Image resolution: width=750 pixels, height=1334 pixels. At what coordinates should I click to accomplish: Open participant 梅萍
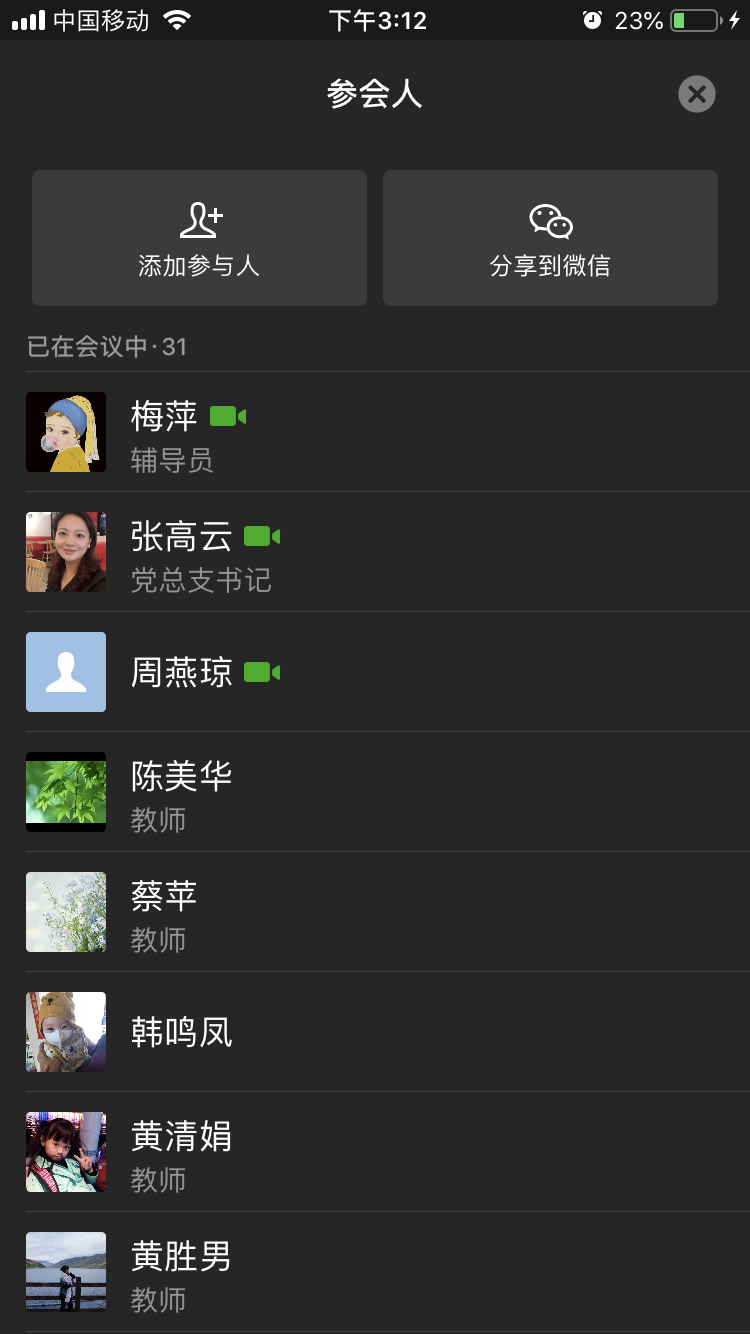(x=375, y=432)
